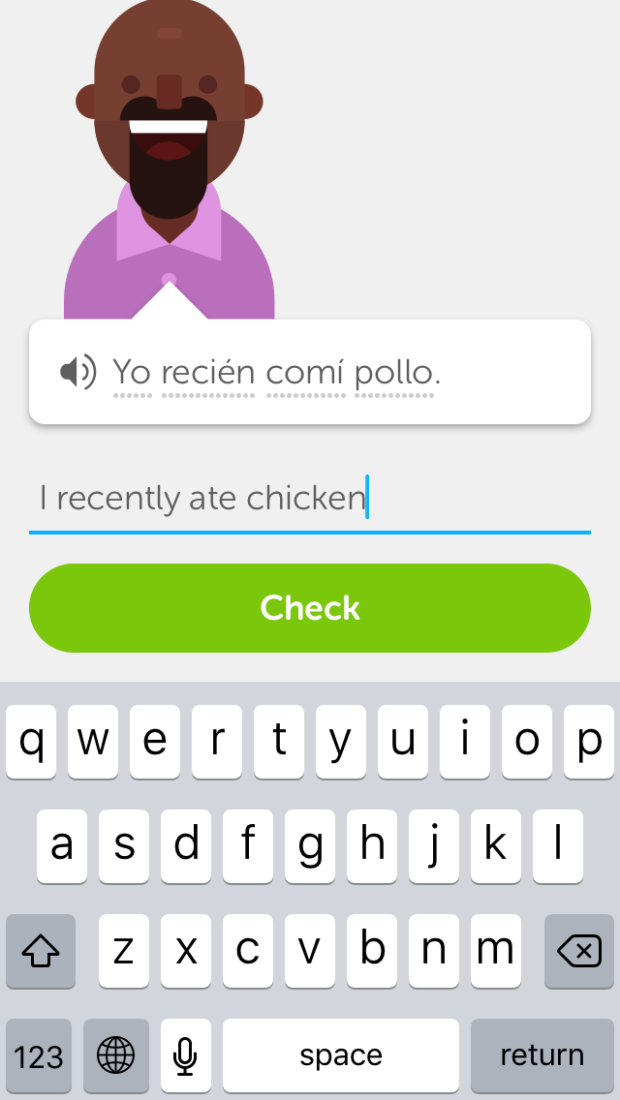
Task: Switch keyboard language with the globe key
Action: click(x=116, y=1055)
